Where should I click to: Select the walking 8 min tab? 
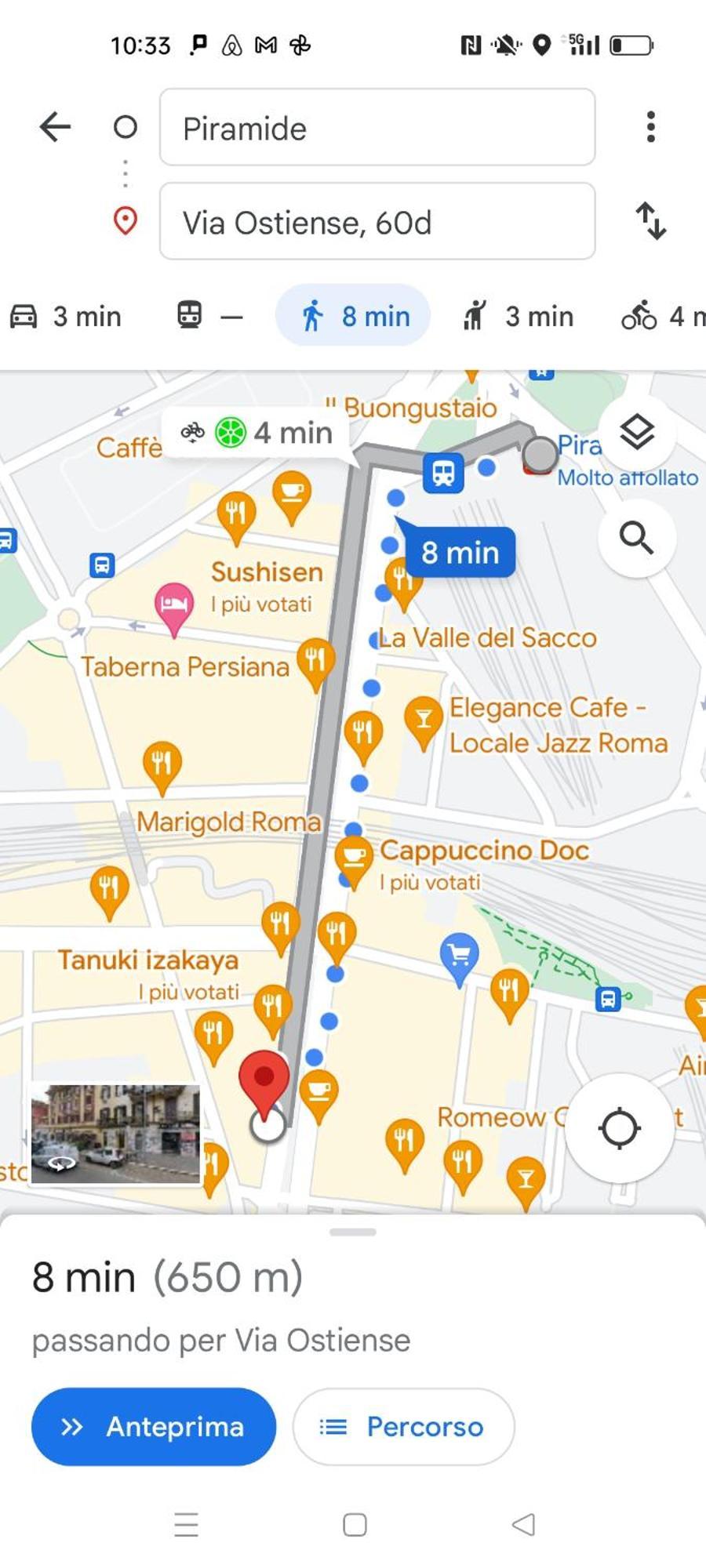coord(353,316)
